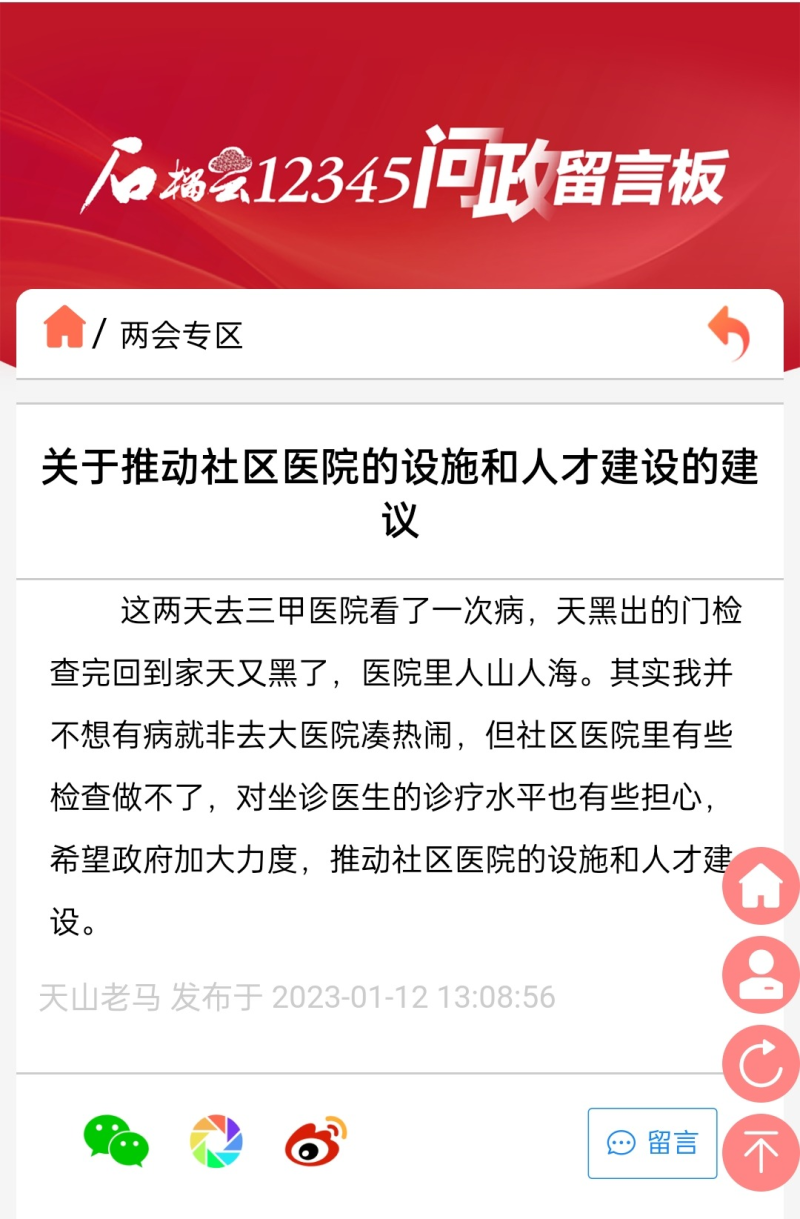This screenshot has width=800, height=1219.
Task: Tap the home icon in the breadcrumb
Action: pyautogui.click(x=65, y=329)
